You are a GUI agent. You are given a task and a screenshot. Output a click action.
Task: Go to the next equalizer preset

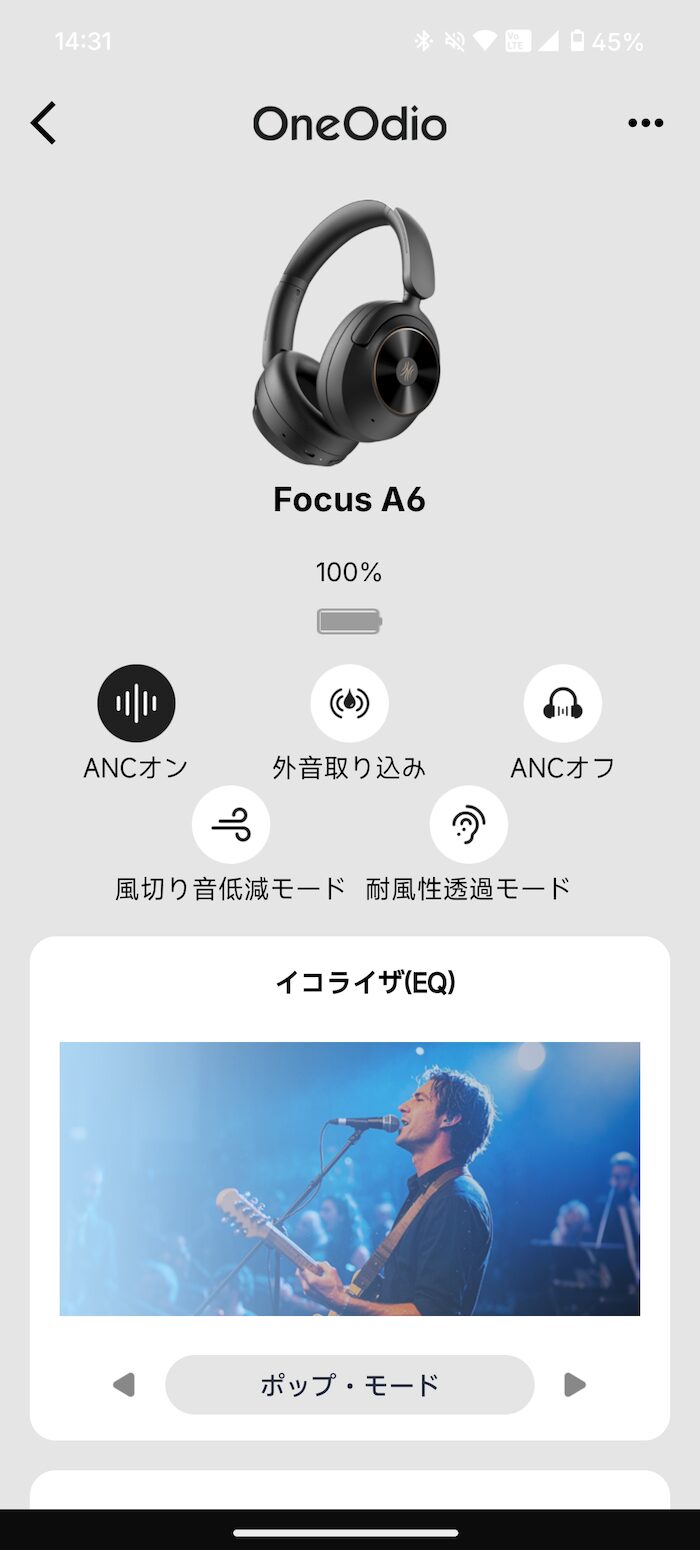pos(575,1385)
